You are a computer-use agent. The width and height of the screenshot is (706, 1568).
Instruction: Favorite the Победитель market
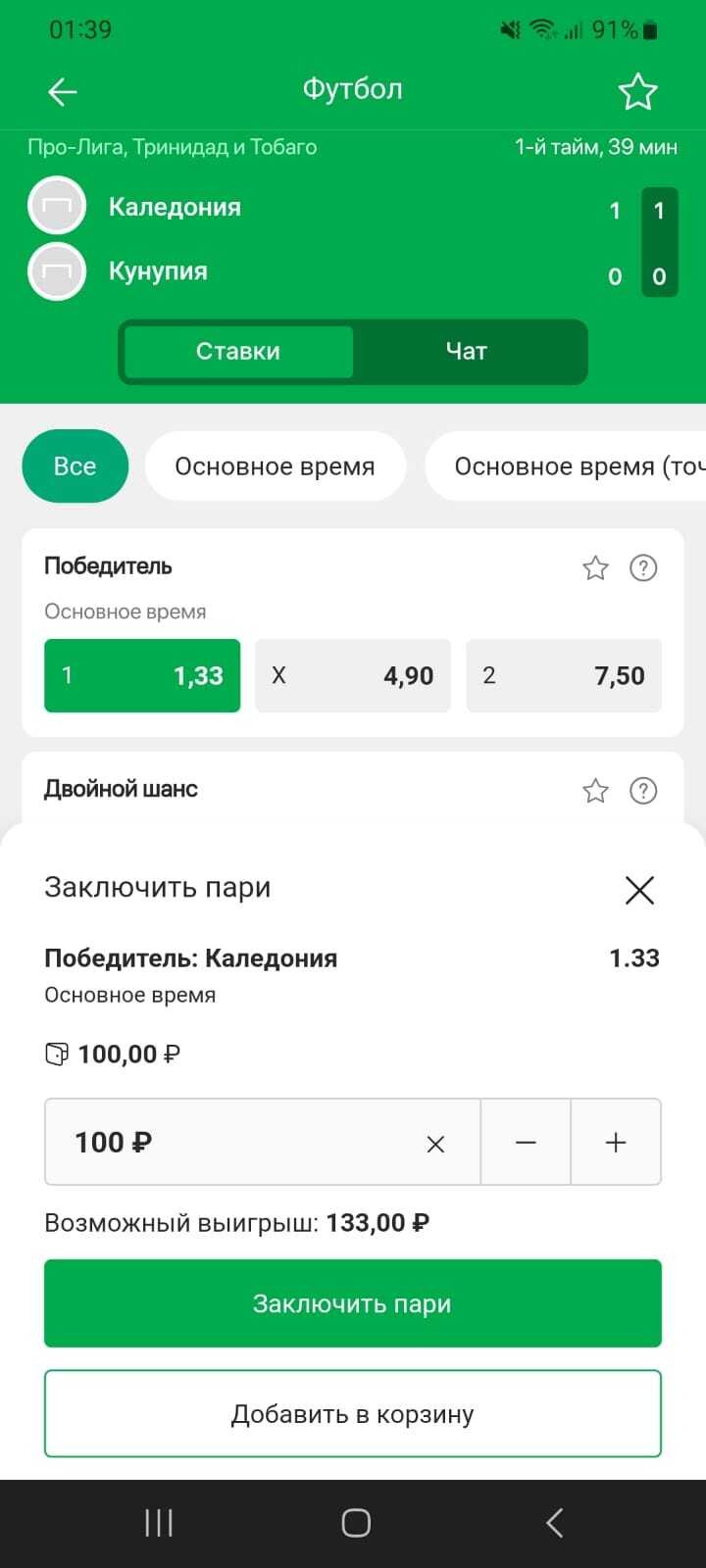[595, 568]
